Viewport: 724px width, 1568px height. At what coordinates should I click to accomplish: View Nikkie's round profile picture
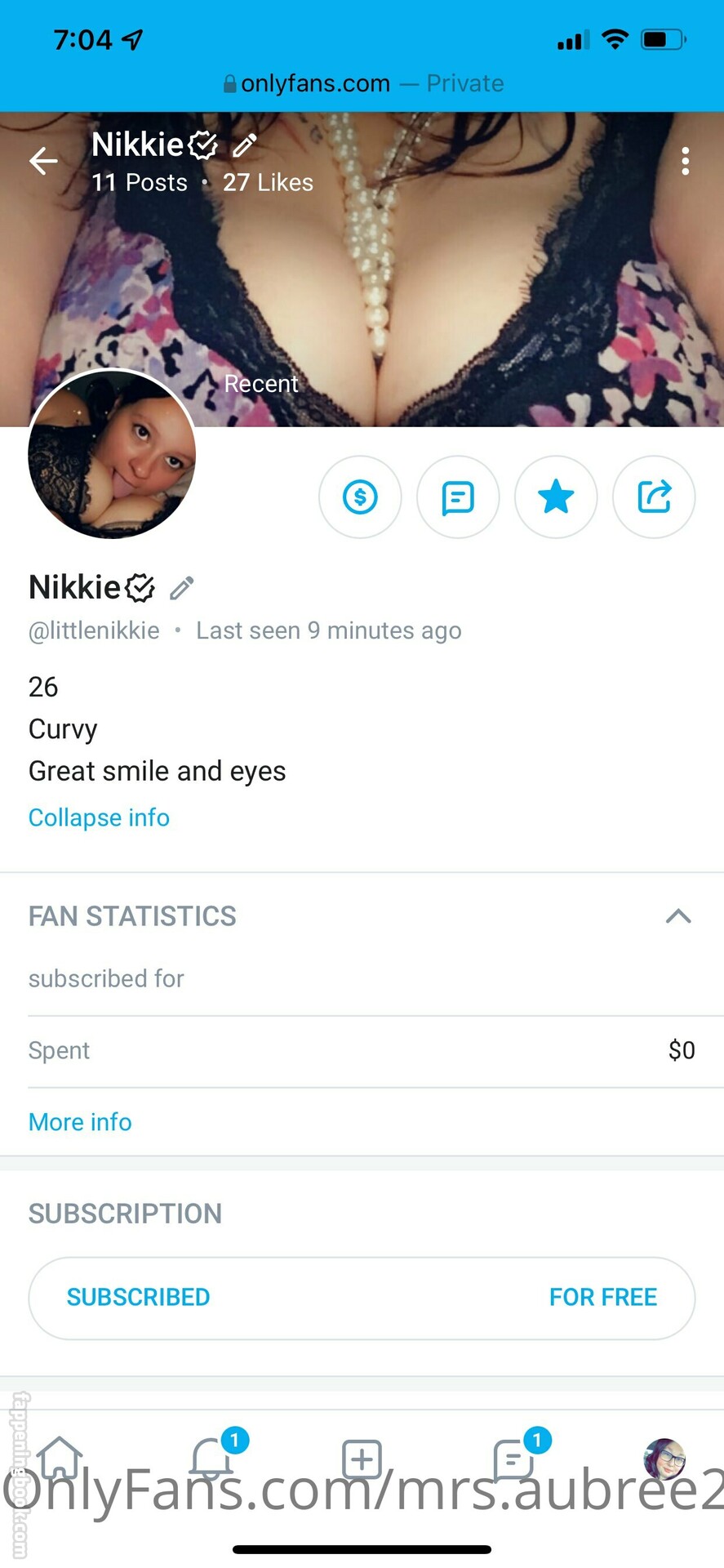(112, 454)
